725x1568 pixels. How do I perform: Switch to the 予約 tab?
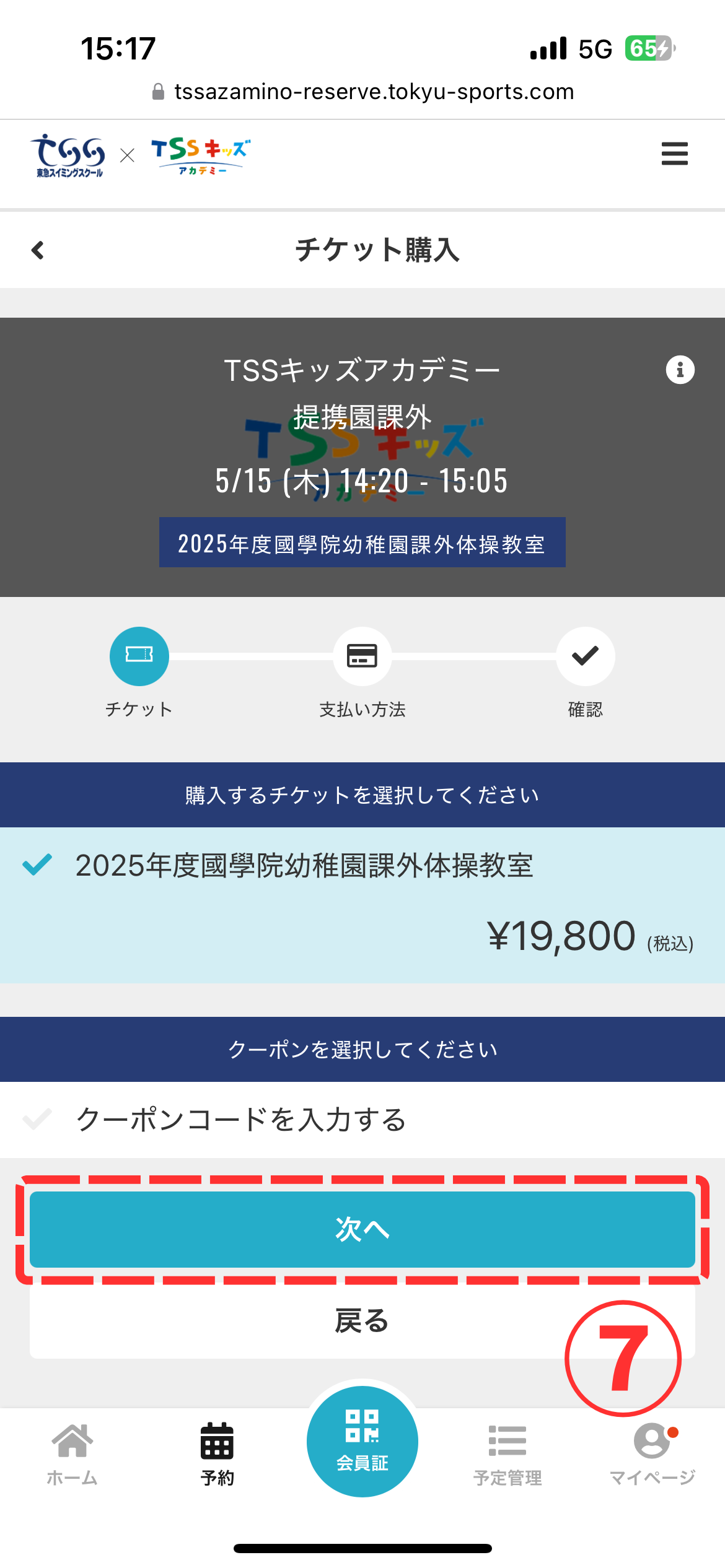point(217,1453)
